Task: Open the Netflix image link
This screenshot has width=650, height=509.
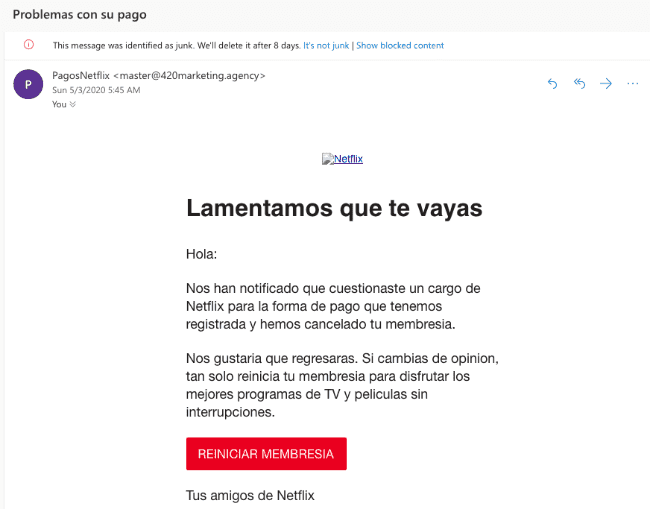Action: coord(341,158)
